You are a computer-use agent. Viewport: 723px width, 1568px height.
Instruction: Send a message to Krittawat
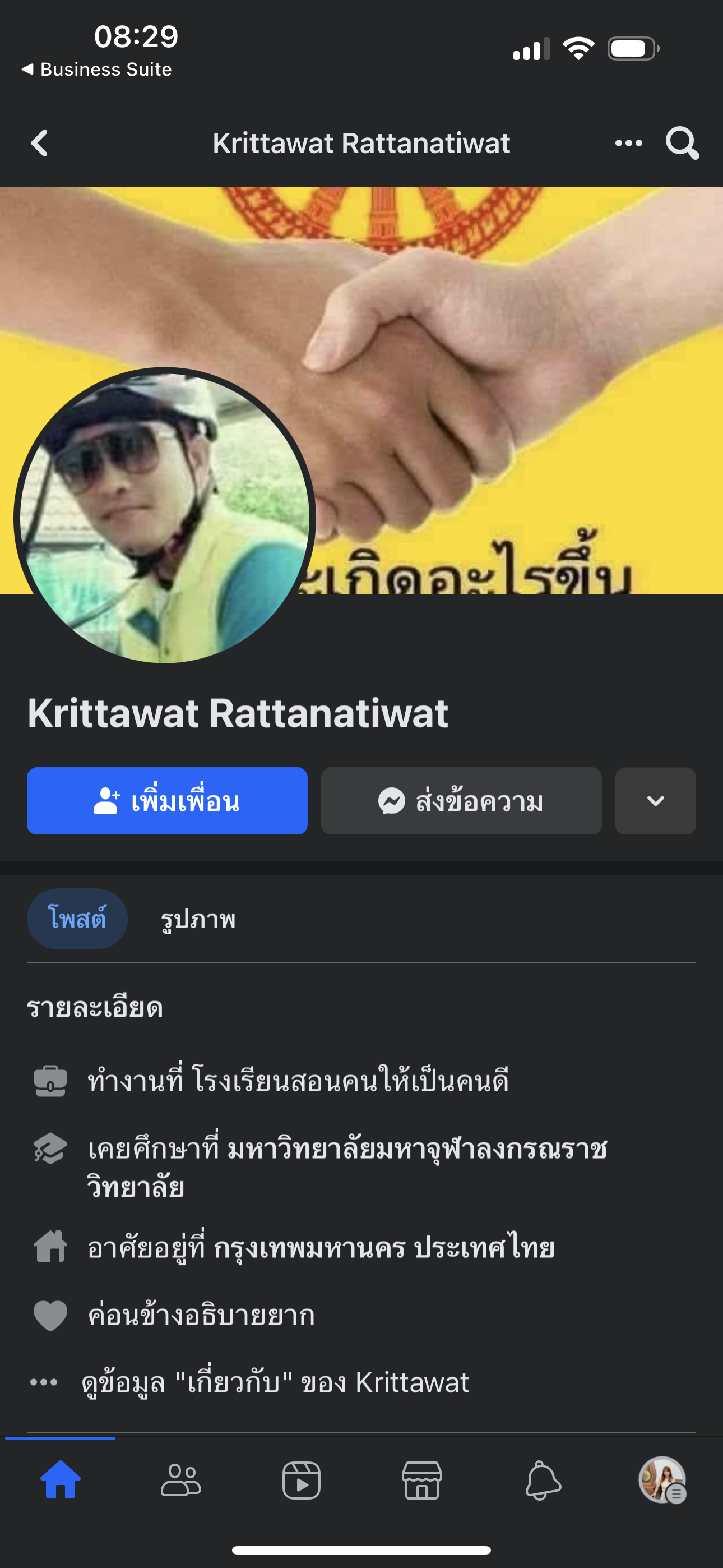pyautogui.click(x=461, y=800)
